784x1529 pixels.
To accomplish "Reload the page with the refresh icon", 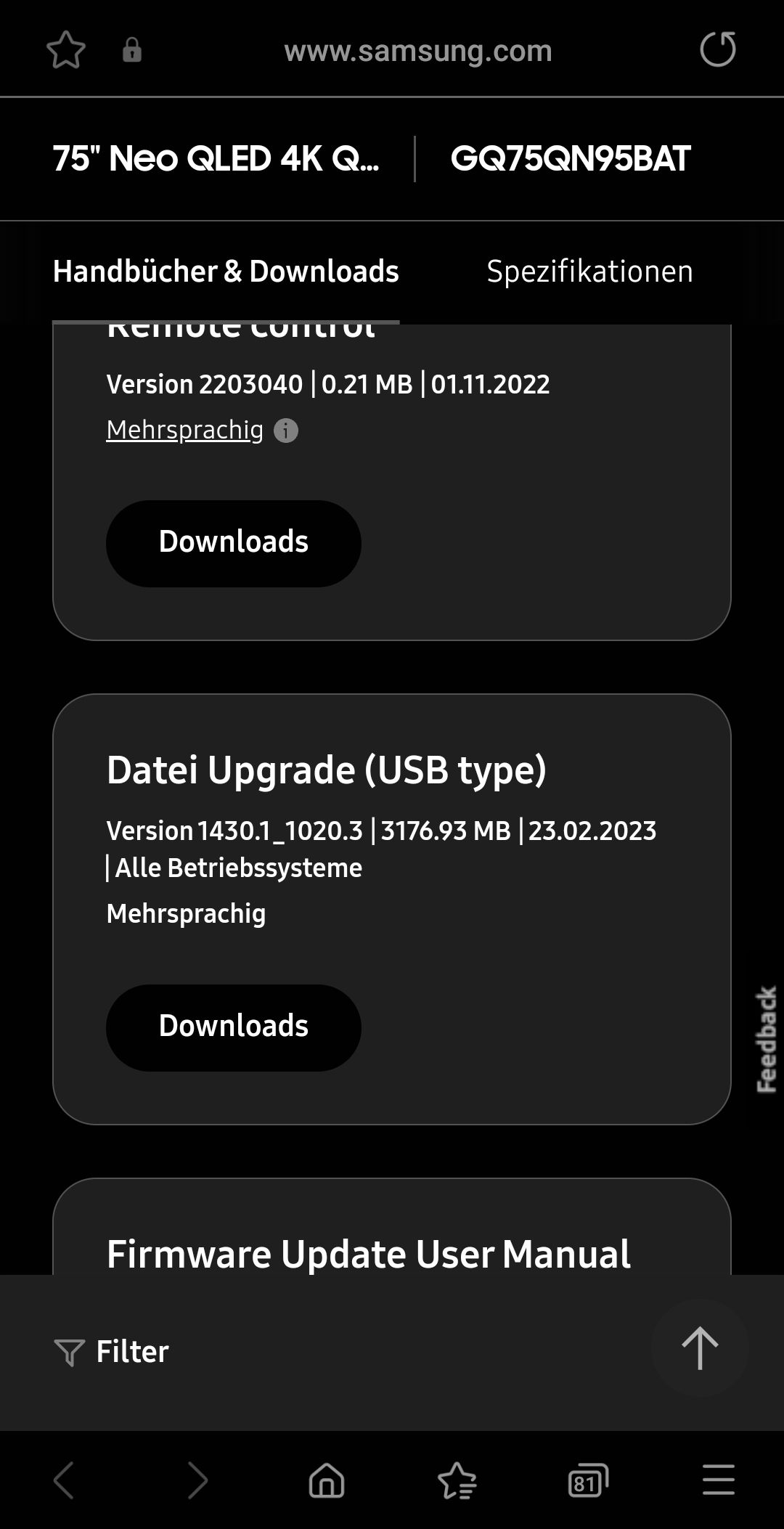I will (x=717, y=49).
